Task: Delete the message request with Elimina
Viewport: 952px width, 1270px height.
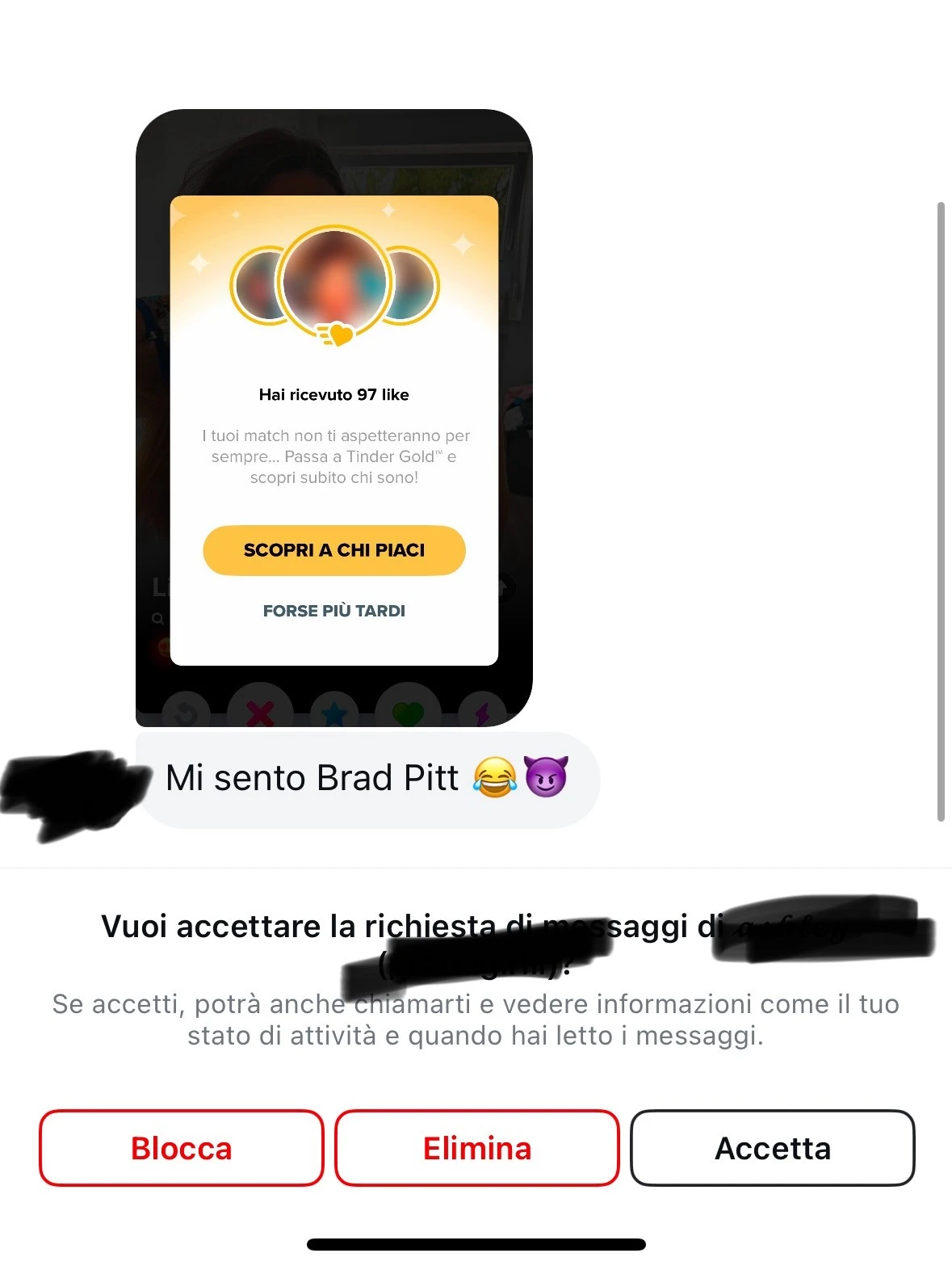Action: 476,1148
